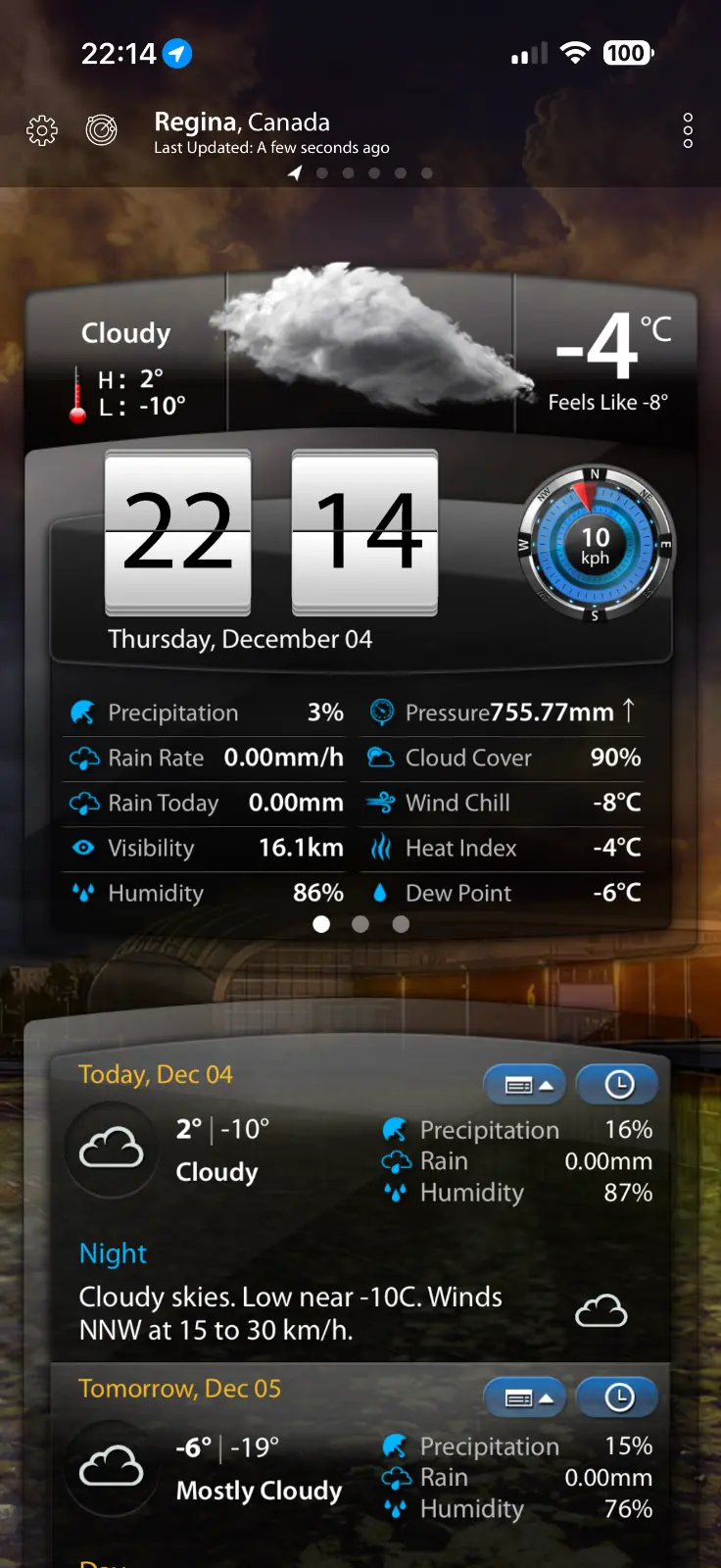Collapse details for Tomorrow, Dec 05
Image resolution: width=721 pixels, height=1568 pixels.
[525, 1398]
